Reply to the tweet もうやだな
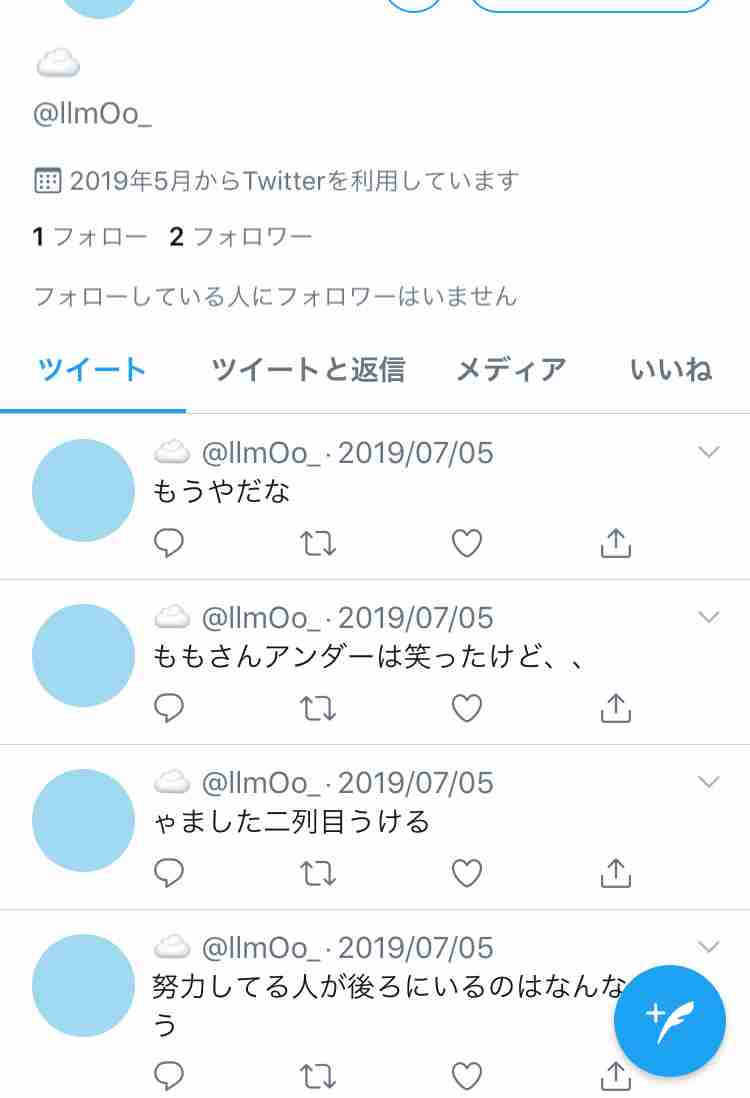This screenshot has width=750, height=1098. 169,543
